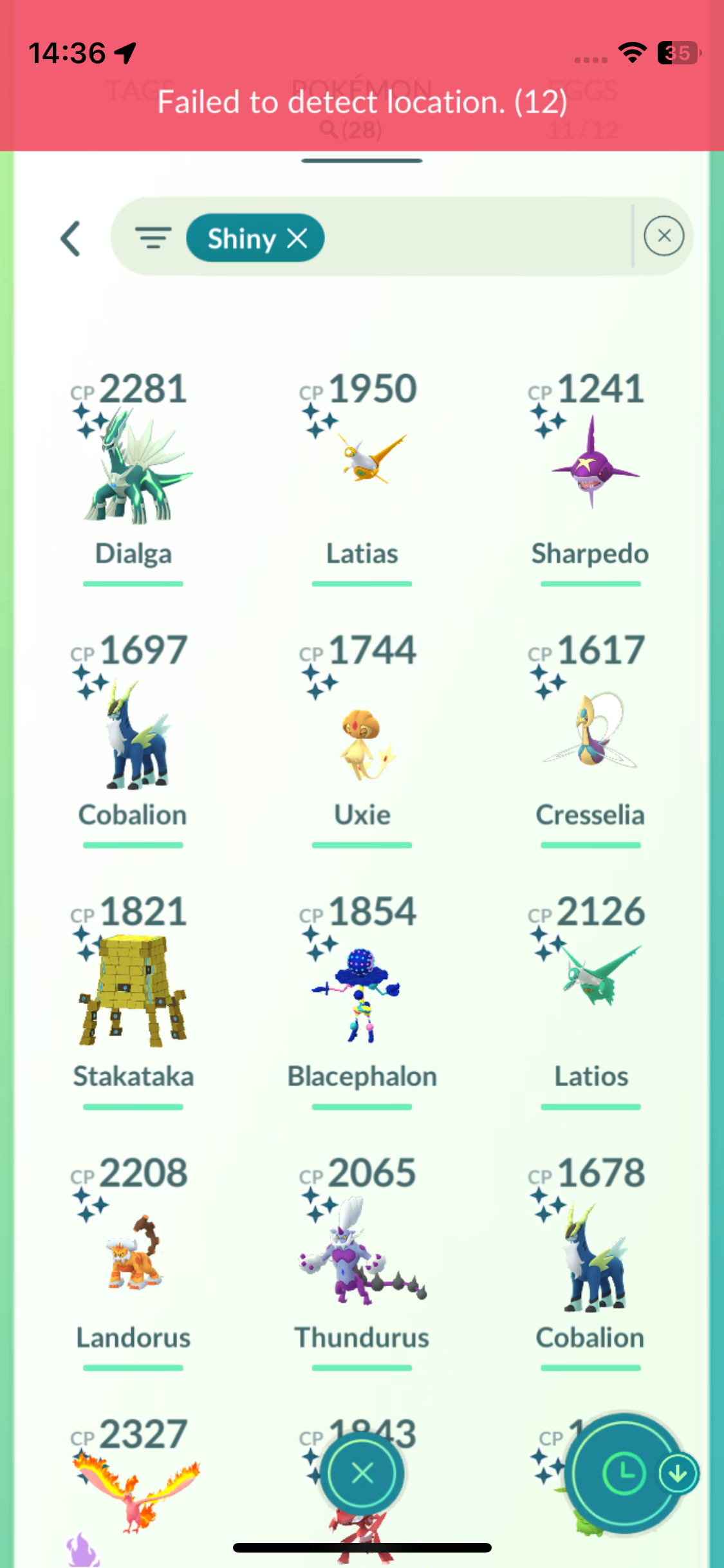Open Landorus with CP 2208
724x1568 pixels.
point(133,1255)
